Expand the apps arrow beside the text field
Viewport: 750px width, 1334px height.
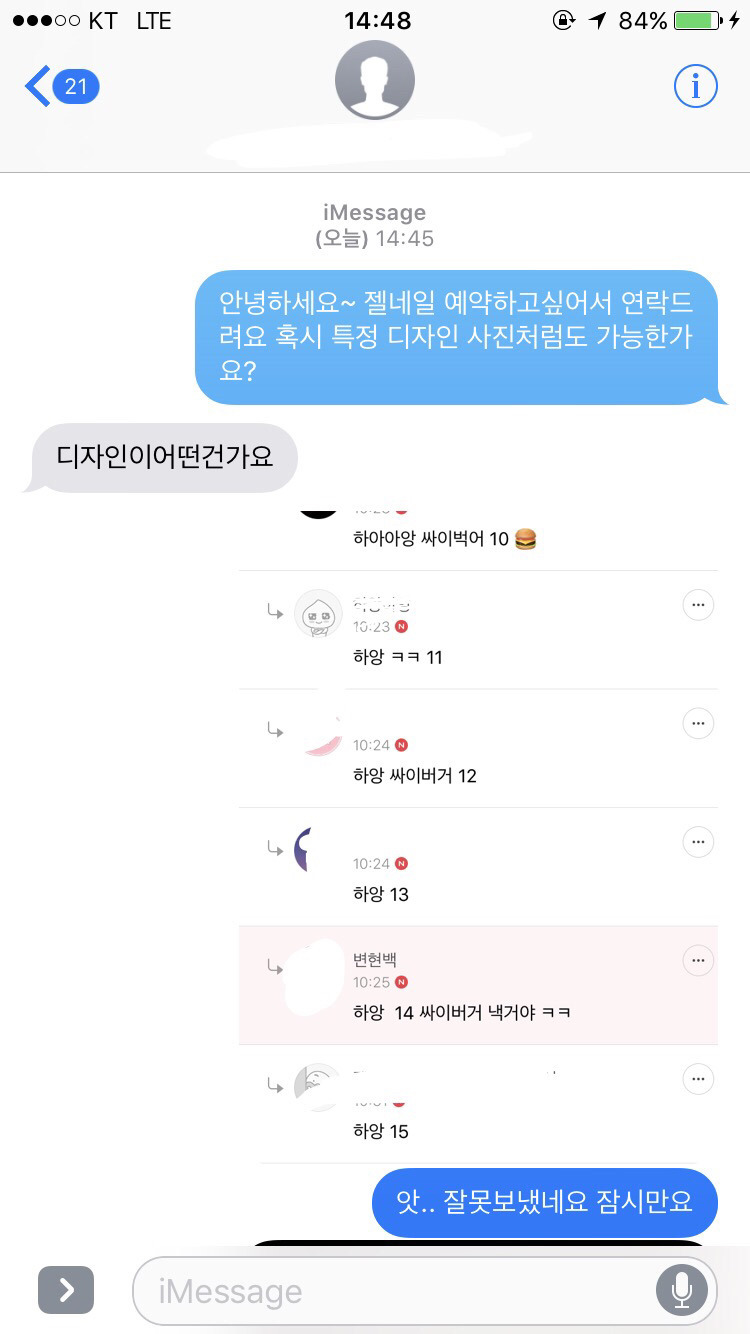pyautogui.click(x=66, y=1290)
